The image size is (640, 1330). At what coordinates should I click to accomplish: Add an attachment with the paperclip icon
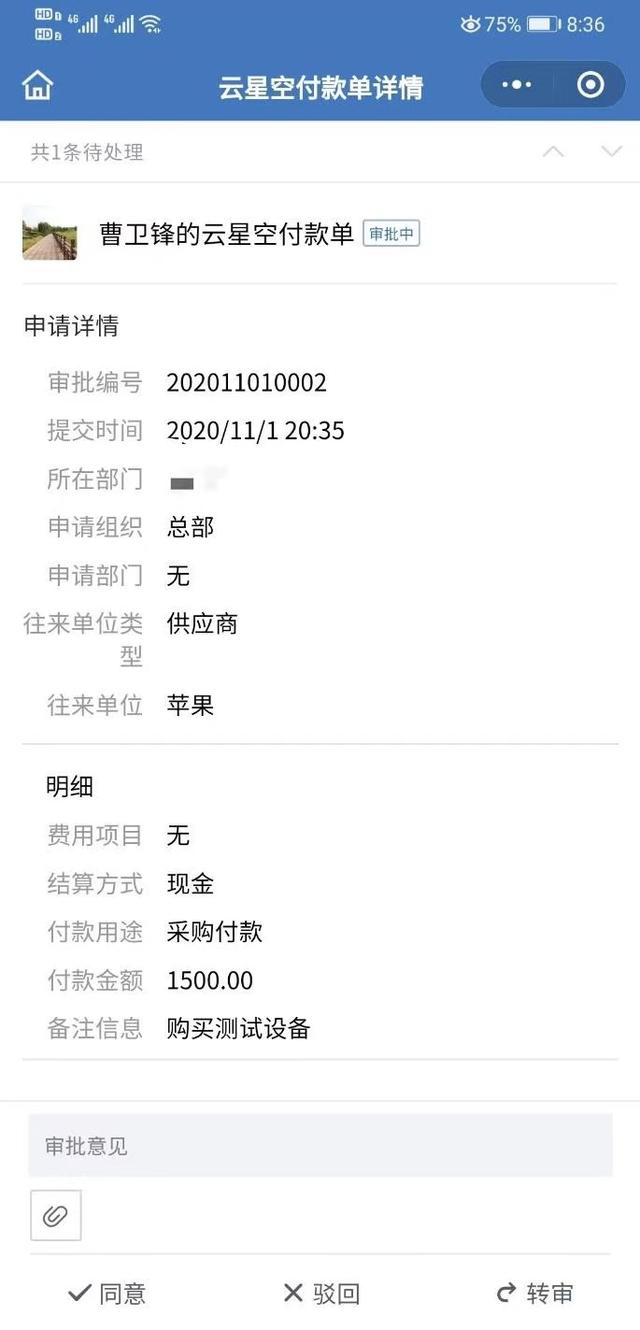point(56,1215)
